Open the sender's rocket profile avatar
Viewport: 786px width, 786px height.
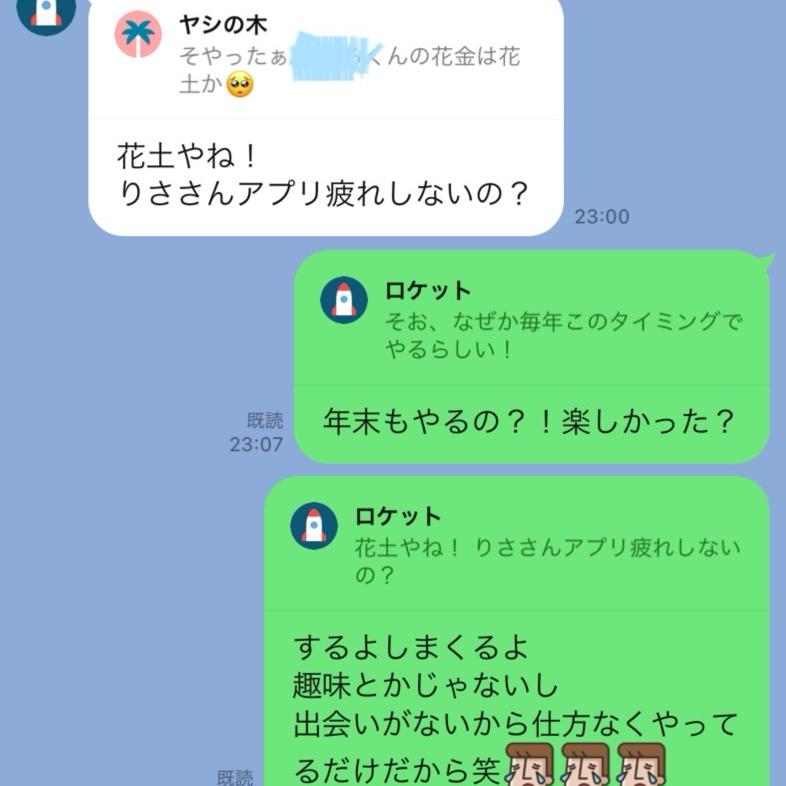click(45, 13)
